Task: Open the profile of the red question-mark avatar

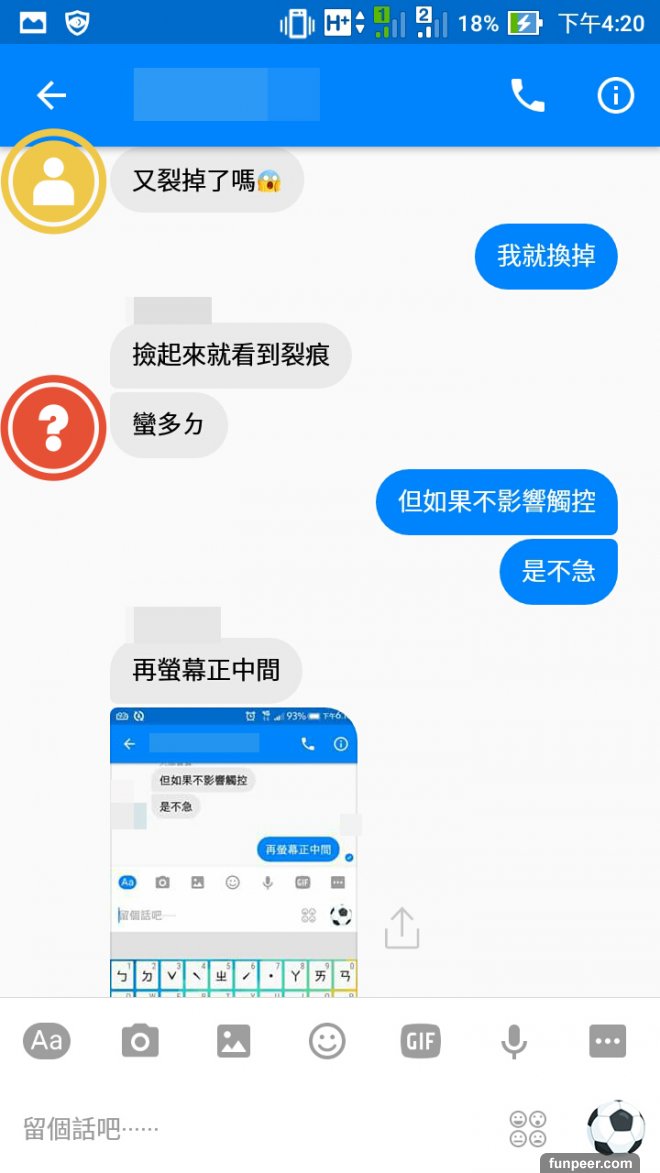Action: click(53, 427)
